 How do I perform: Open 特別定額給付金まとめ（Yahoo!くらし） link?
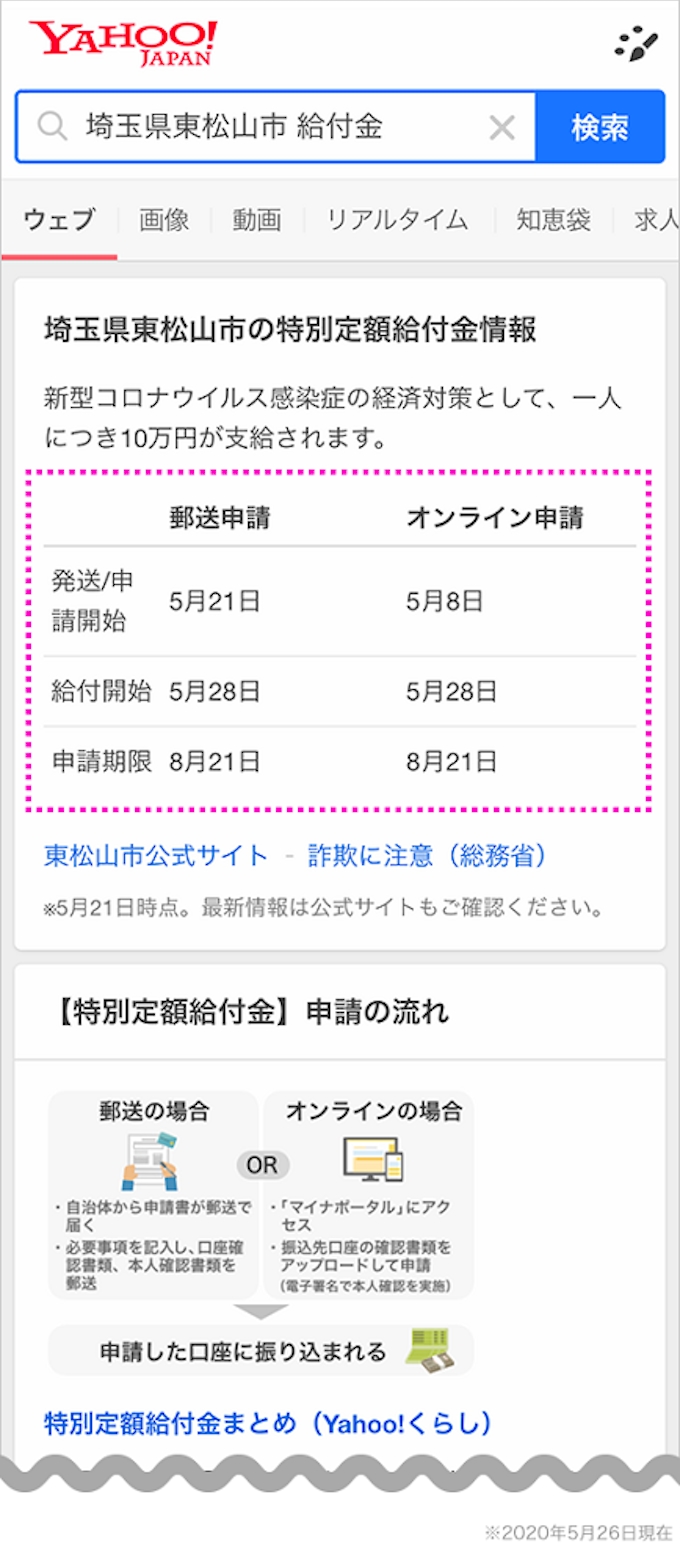pos(268,1422)
